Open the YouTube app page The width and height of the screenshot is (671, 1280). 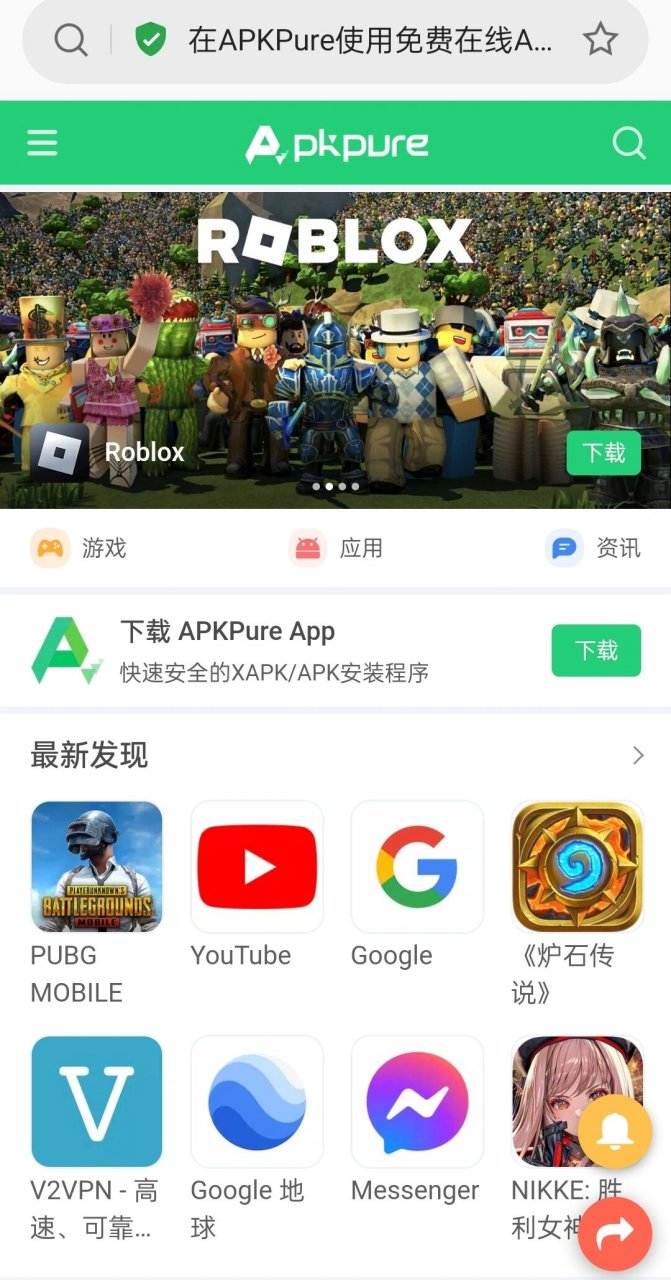click(x=257, y=867)
